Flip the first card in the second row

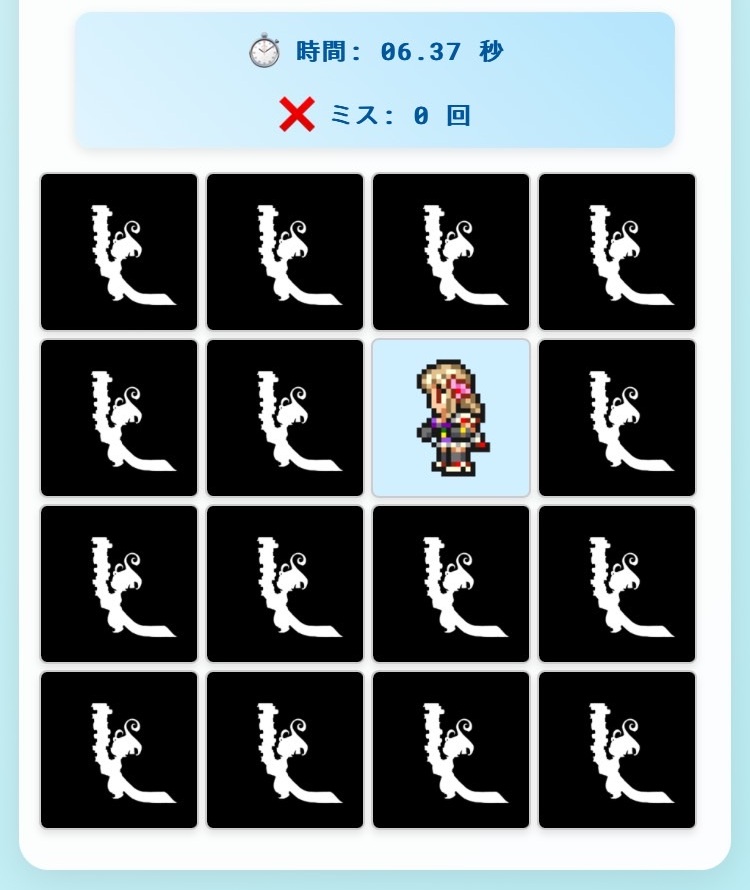tap(119, 418)
